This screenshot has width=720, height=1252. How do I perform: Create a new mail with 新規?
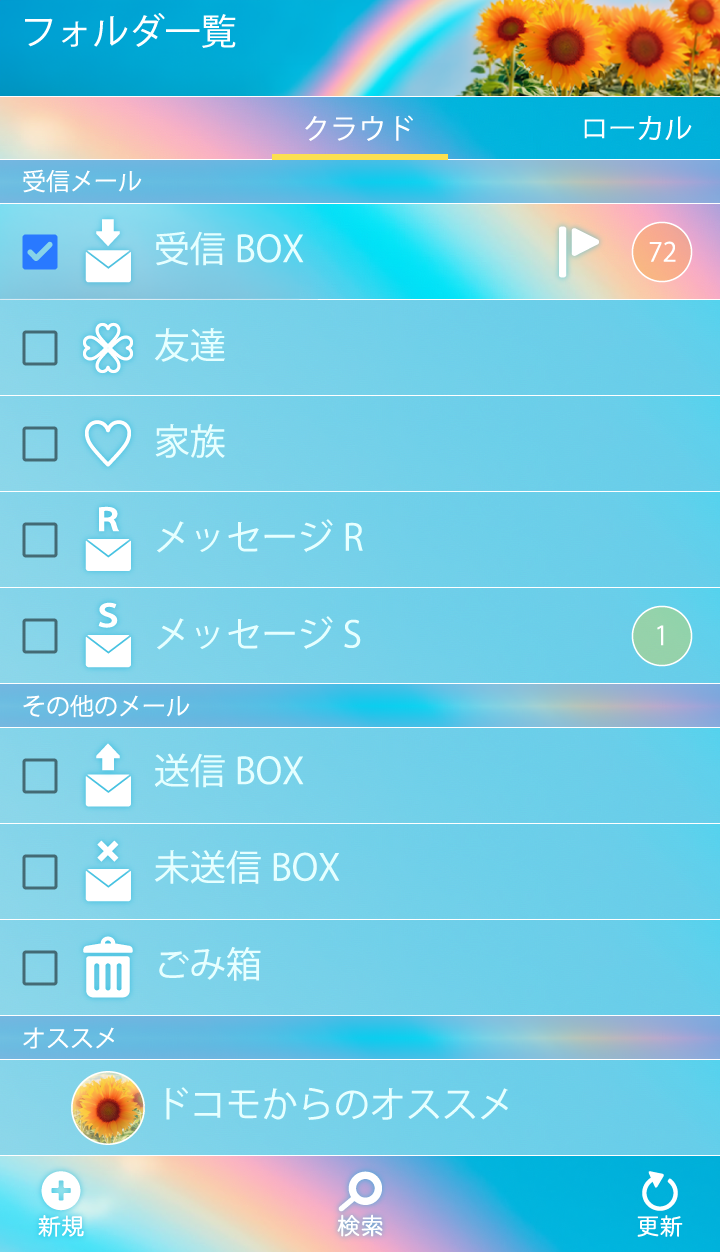61,1205
